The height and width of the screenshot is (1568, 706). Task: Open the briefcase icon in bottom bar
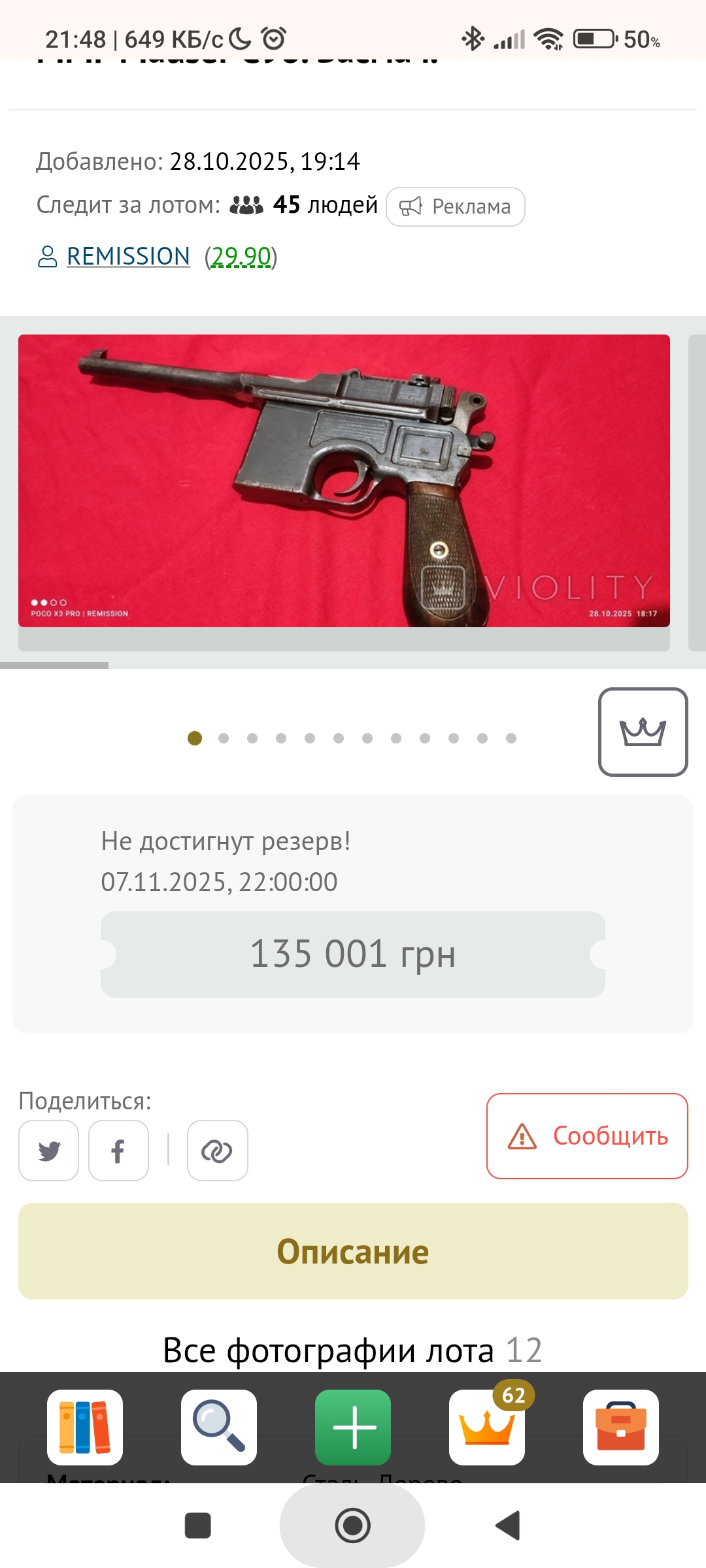621,1427
